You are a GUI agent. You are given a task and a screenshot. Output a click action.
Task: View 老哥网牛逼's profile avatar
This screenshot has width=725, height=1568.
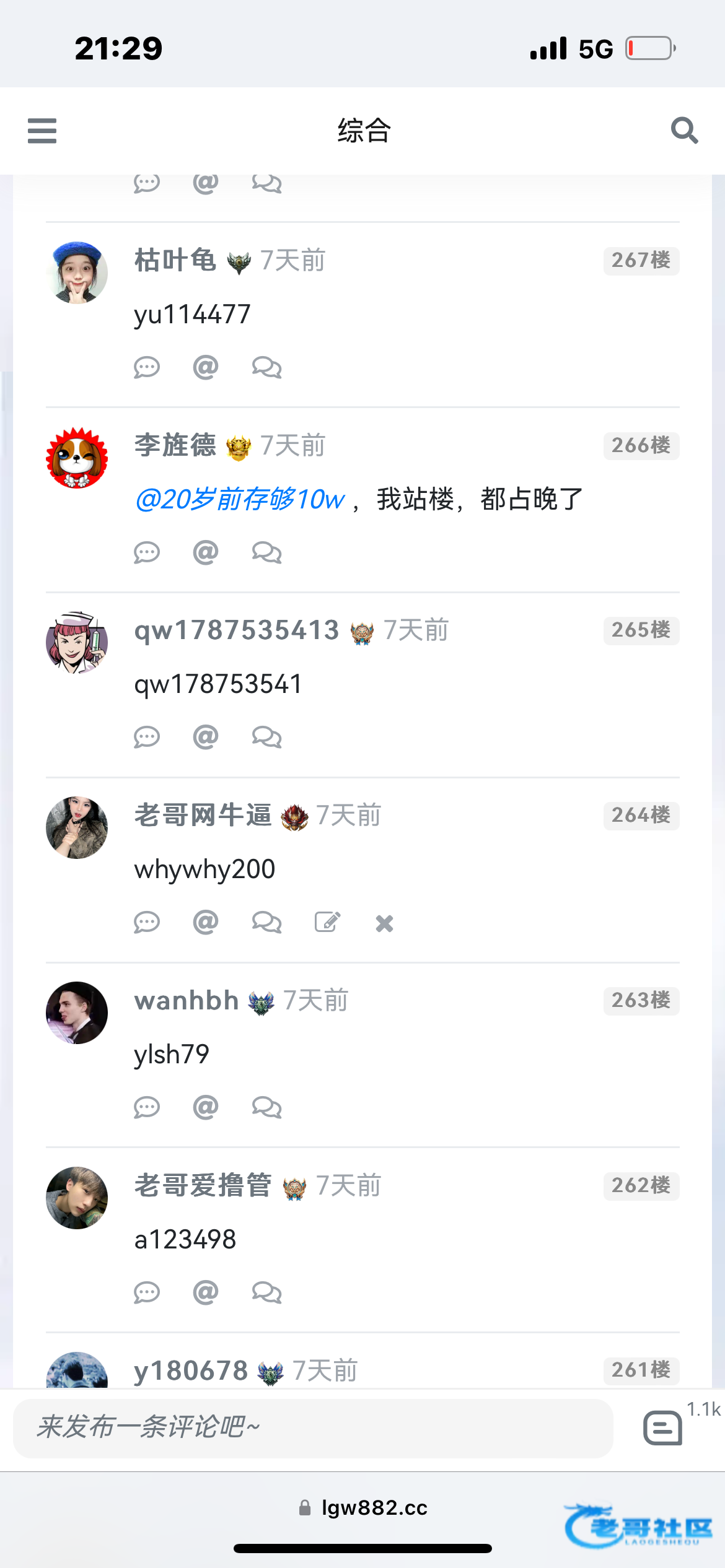[x=77, y=827]
